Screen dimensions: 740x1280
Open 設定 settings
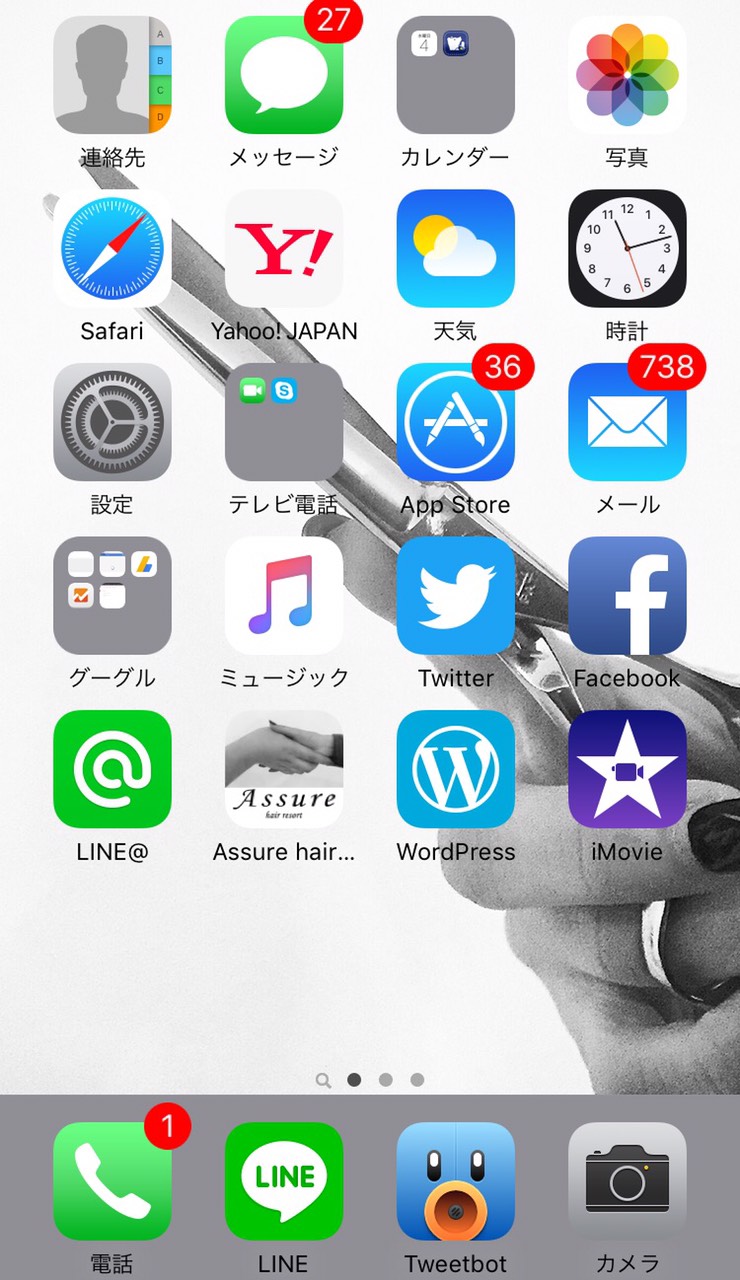tap(112, 422)
